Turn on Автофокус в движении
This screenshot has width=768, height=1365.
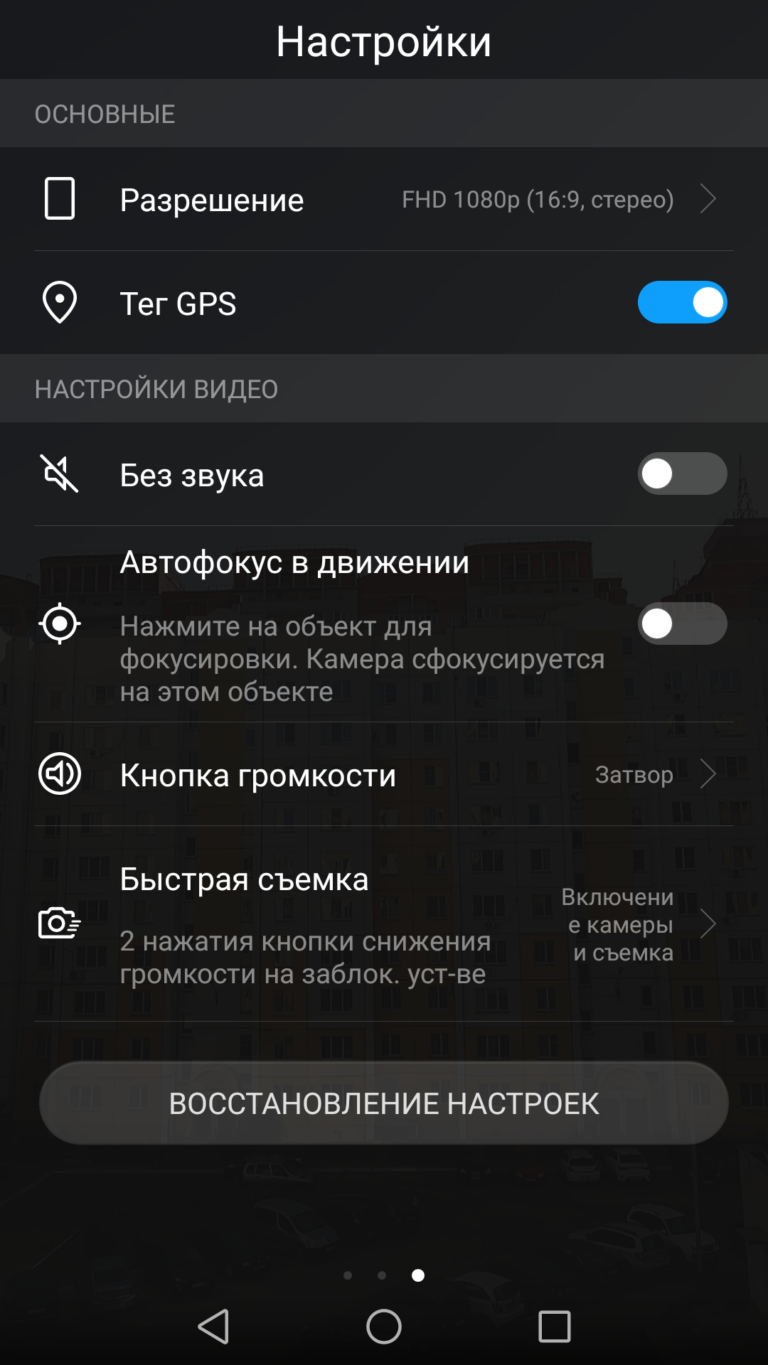tap(682, 624)
